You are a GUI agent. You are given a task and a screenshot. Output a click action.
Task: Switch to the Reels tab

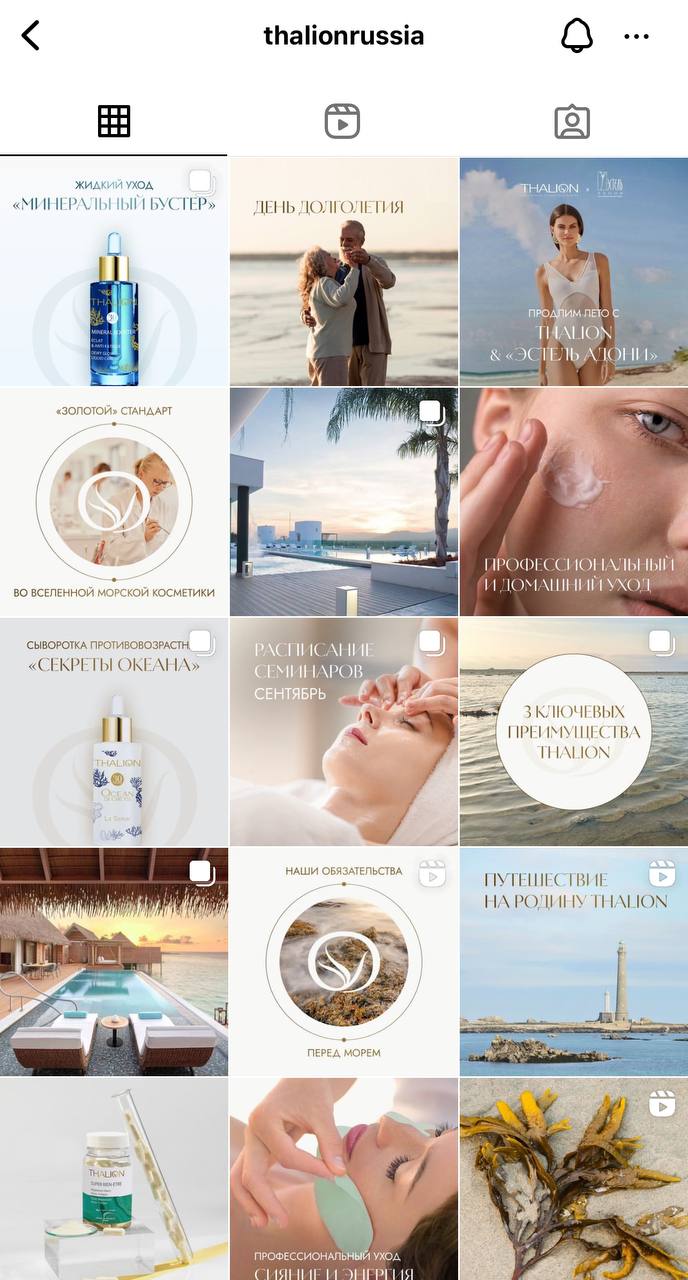tap(342, 121)
